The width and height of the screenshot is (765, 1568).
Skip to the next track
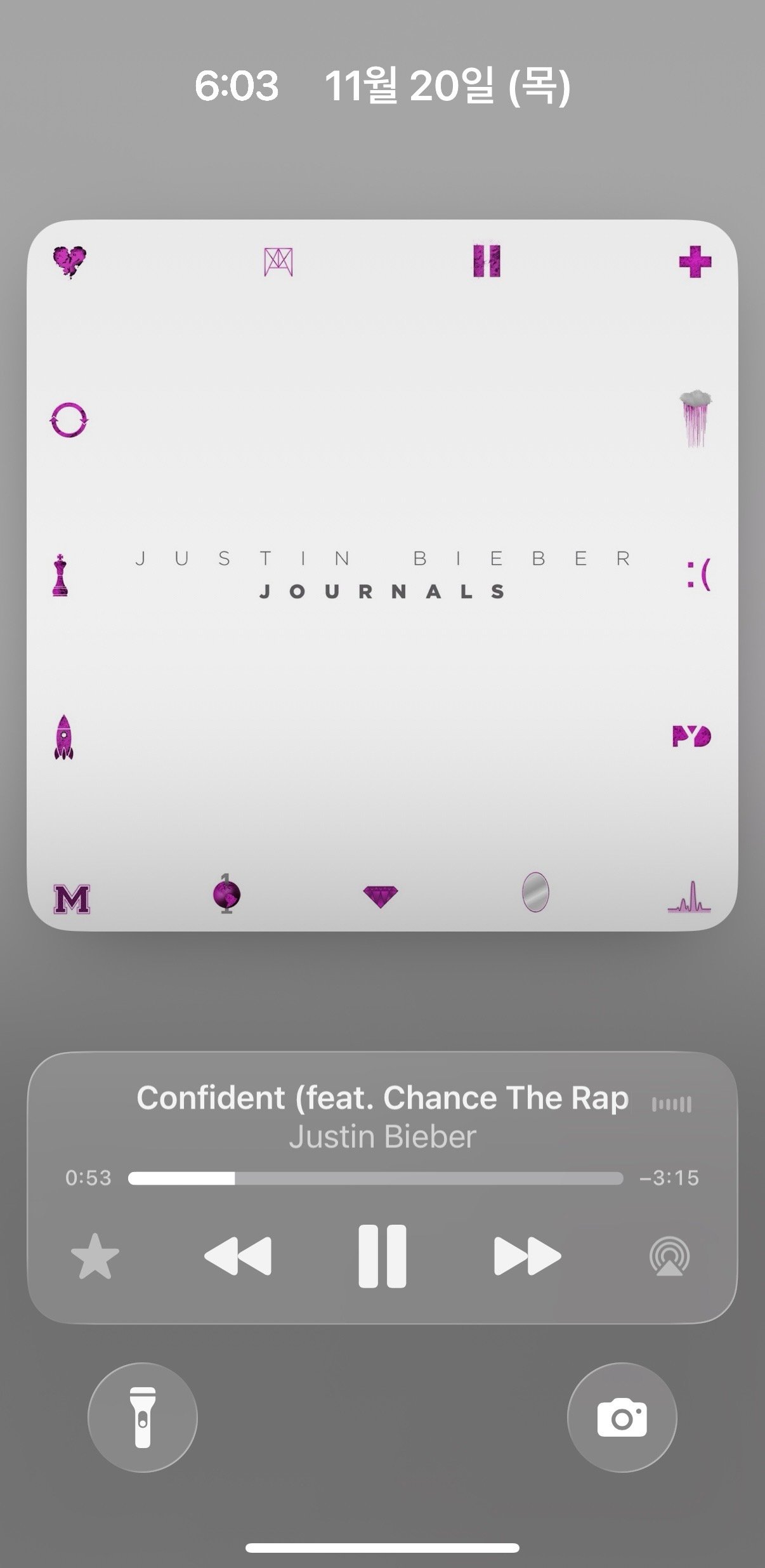tap(527, 1256)
